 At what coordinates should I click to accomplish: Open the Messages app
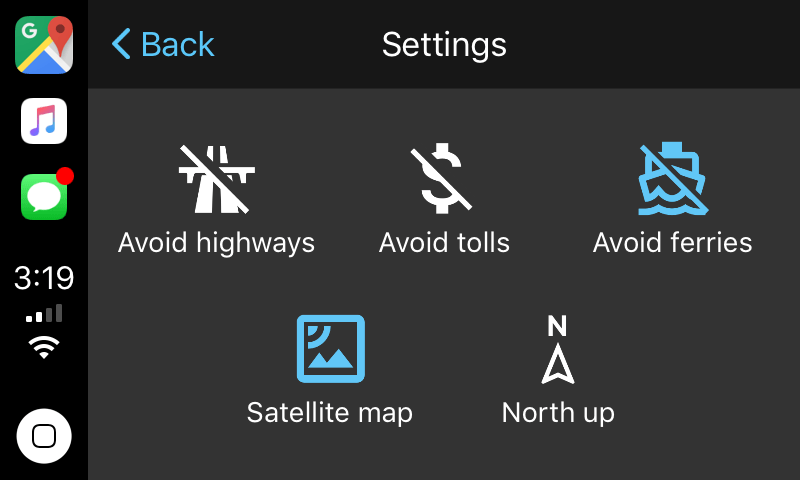point(44,197)
